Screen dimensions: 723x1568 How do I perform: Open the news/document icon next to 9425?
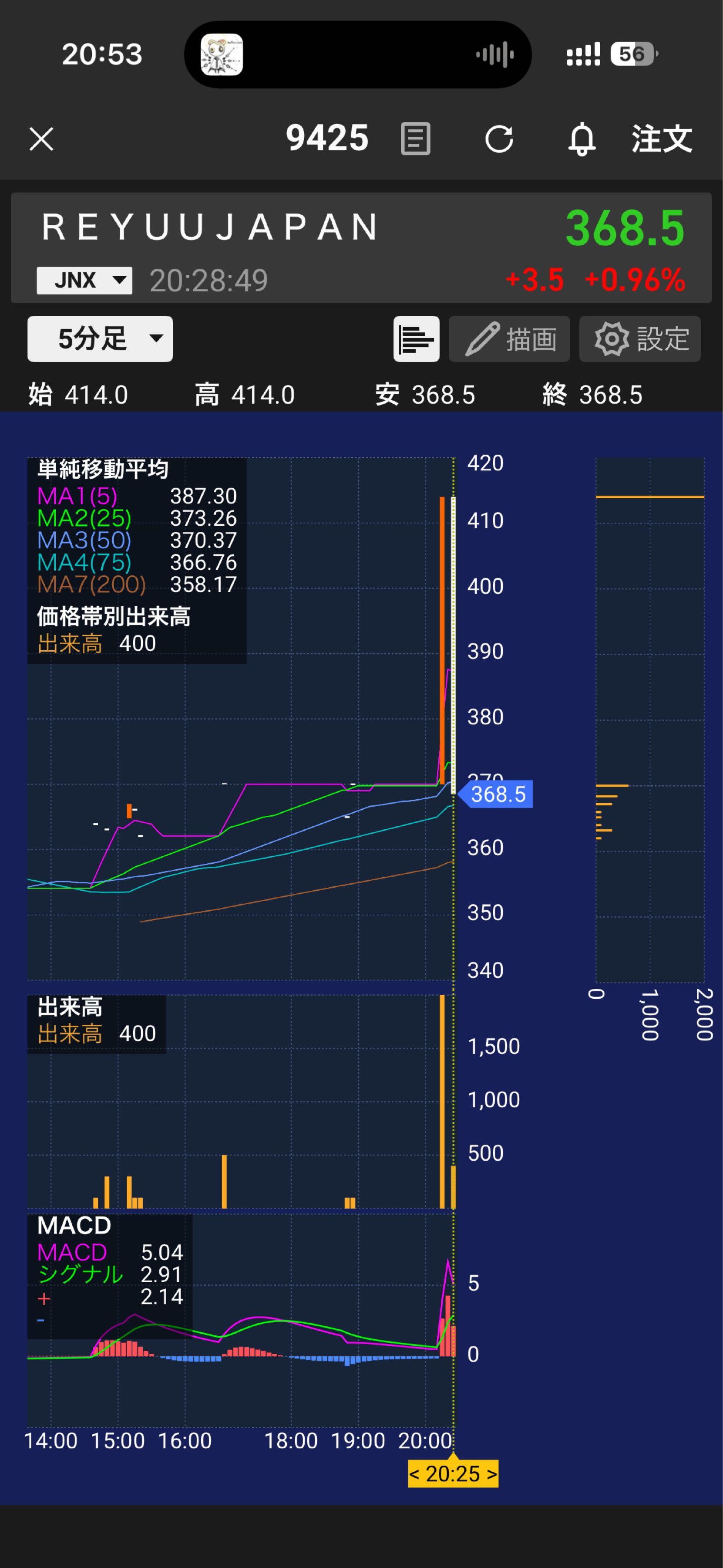click(415, 139)
